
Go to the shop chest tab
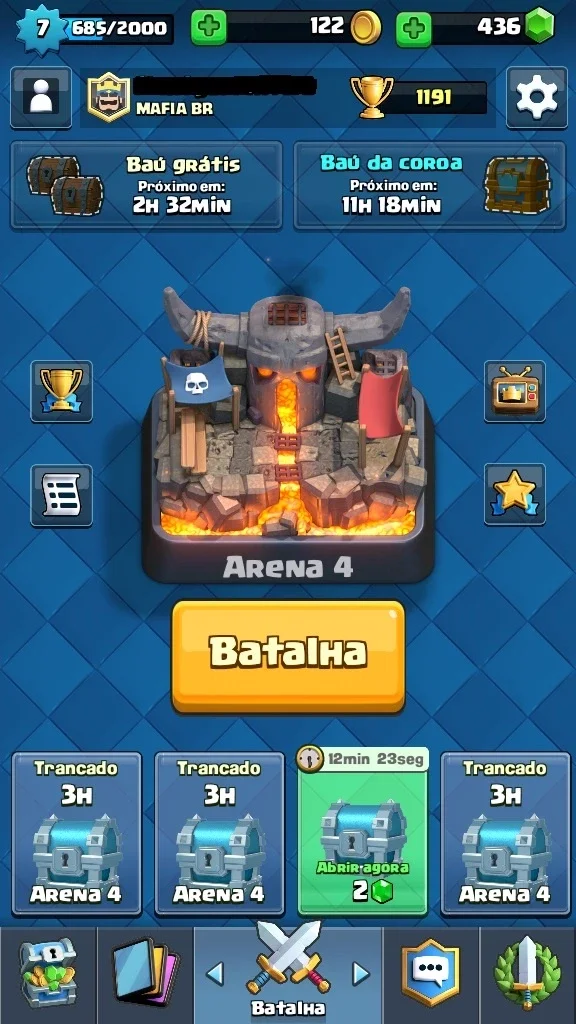(48, 974)
